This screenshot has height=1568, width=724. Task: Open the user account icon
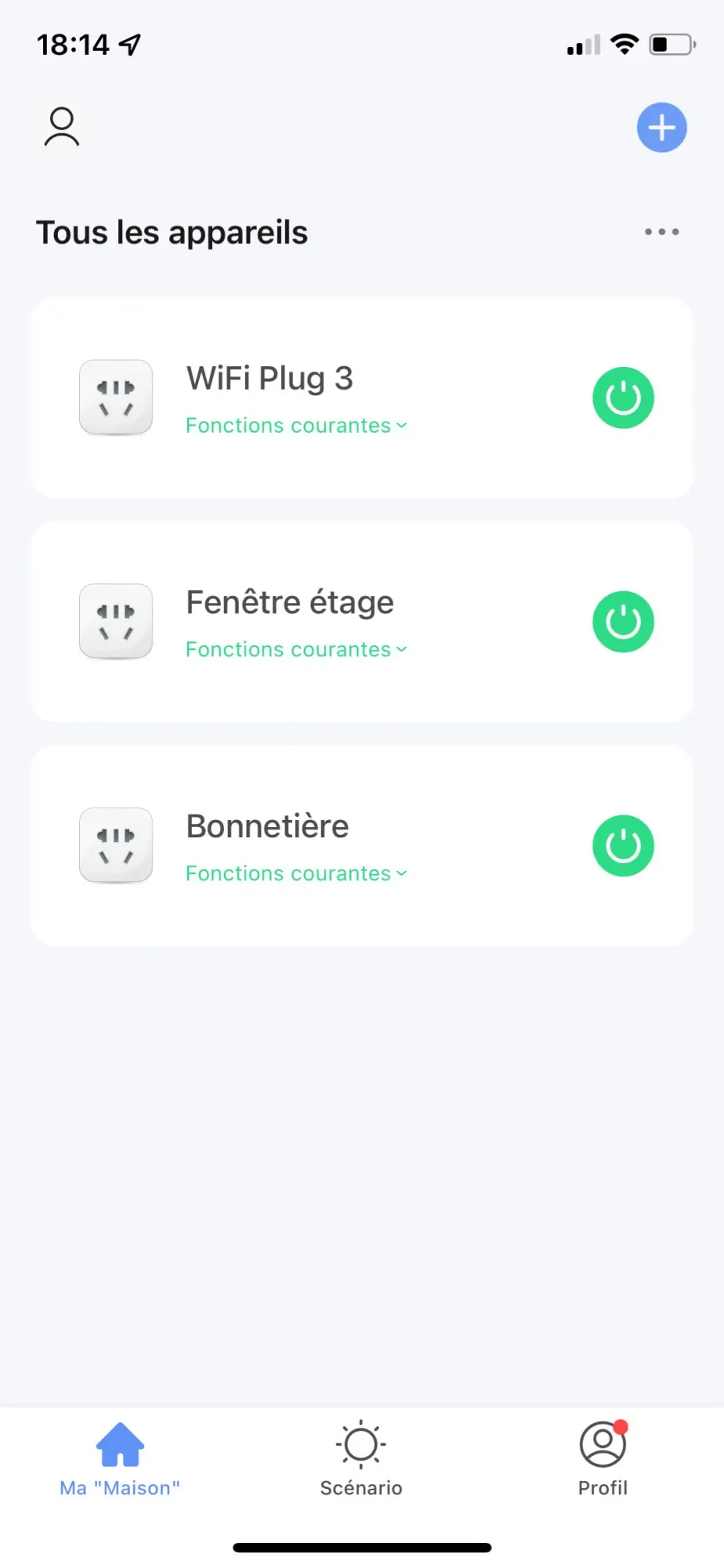pyautogui.click(x=62, y=127)
